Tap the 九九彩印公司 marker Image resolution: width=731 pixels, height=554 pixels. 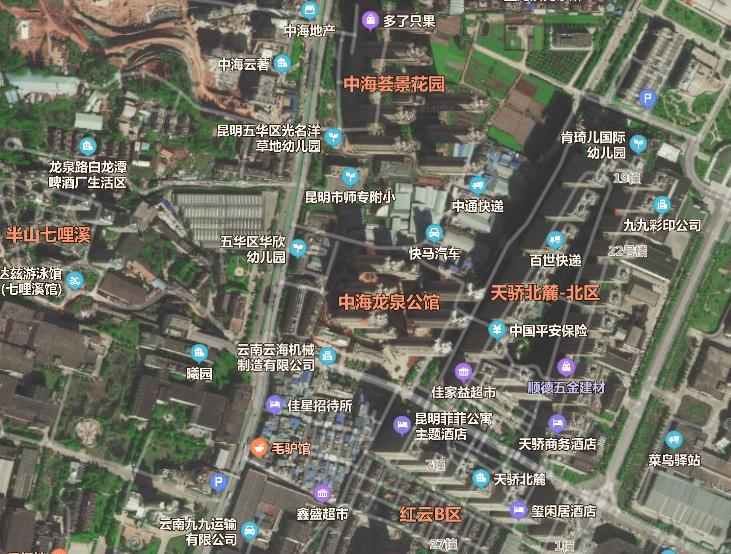pos(662,205)
